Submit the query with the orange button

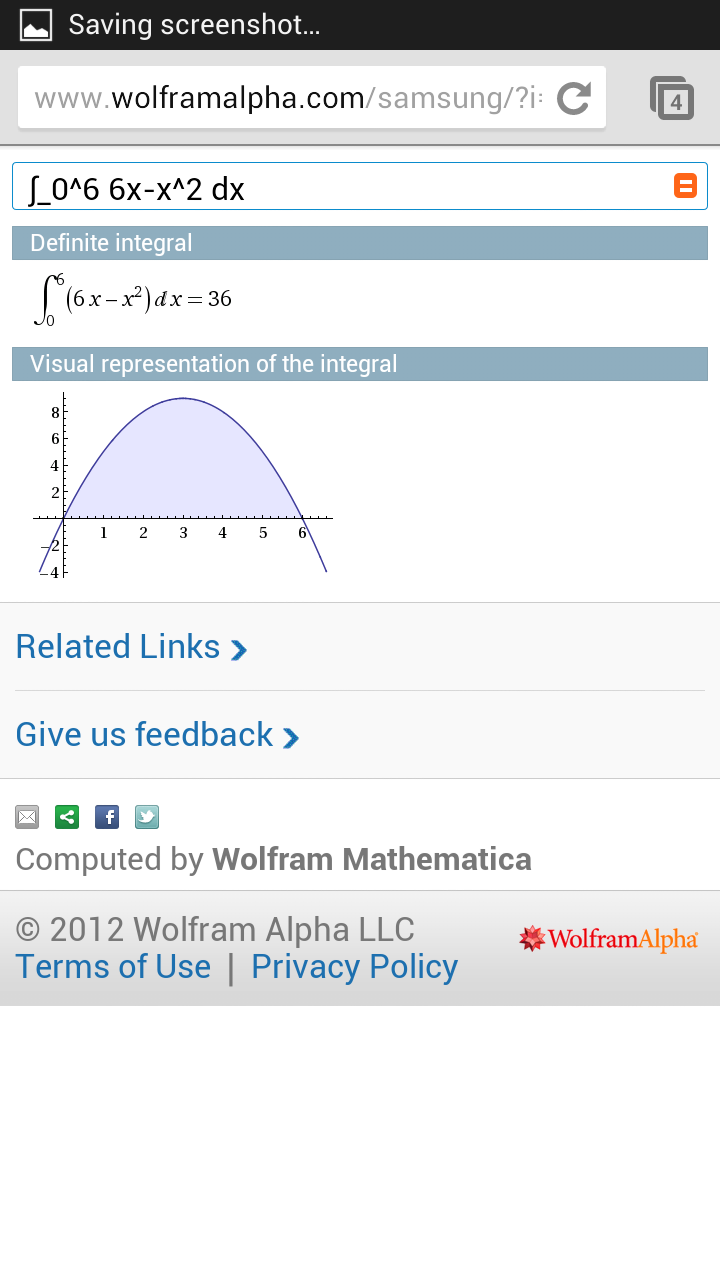coord(685,186)
